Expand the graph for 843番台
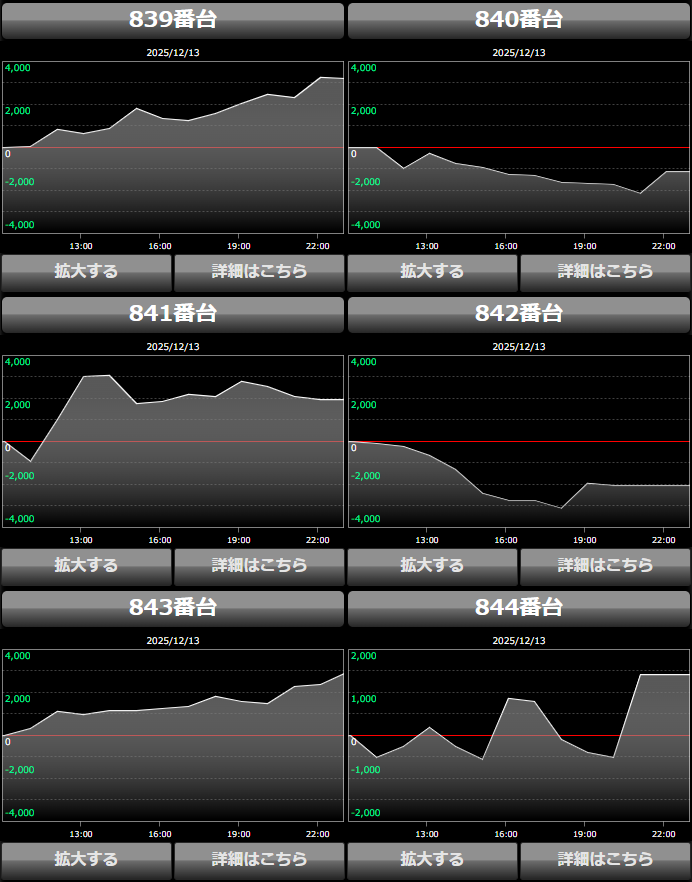Viewport: 692px width, 882px height. tap(87, 860)
